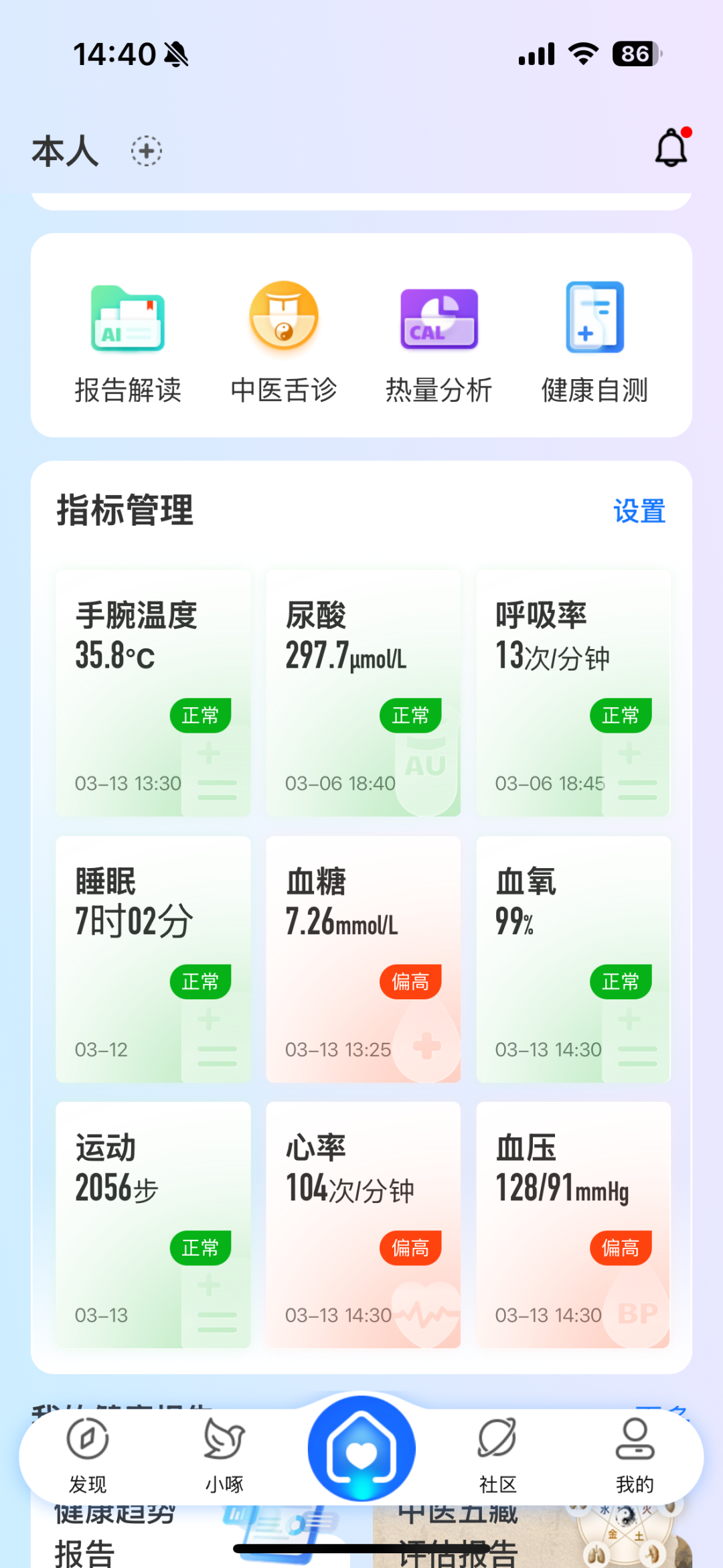The width and height of the screenshot is (723, 1568).
Task: Open the notifications bell
Action: point(671,148)
